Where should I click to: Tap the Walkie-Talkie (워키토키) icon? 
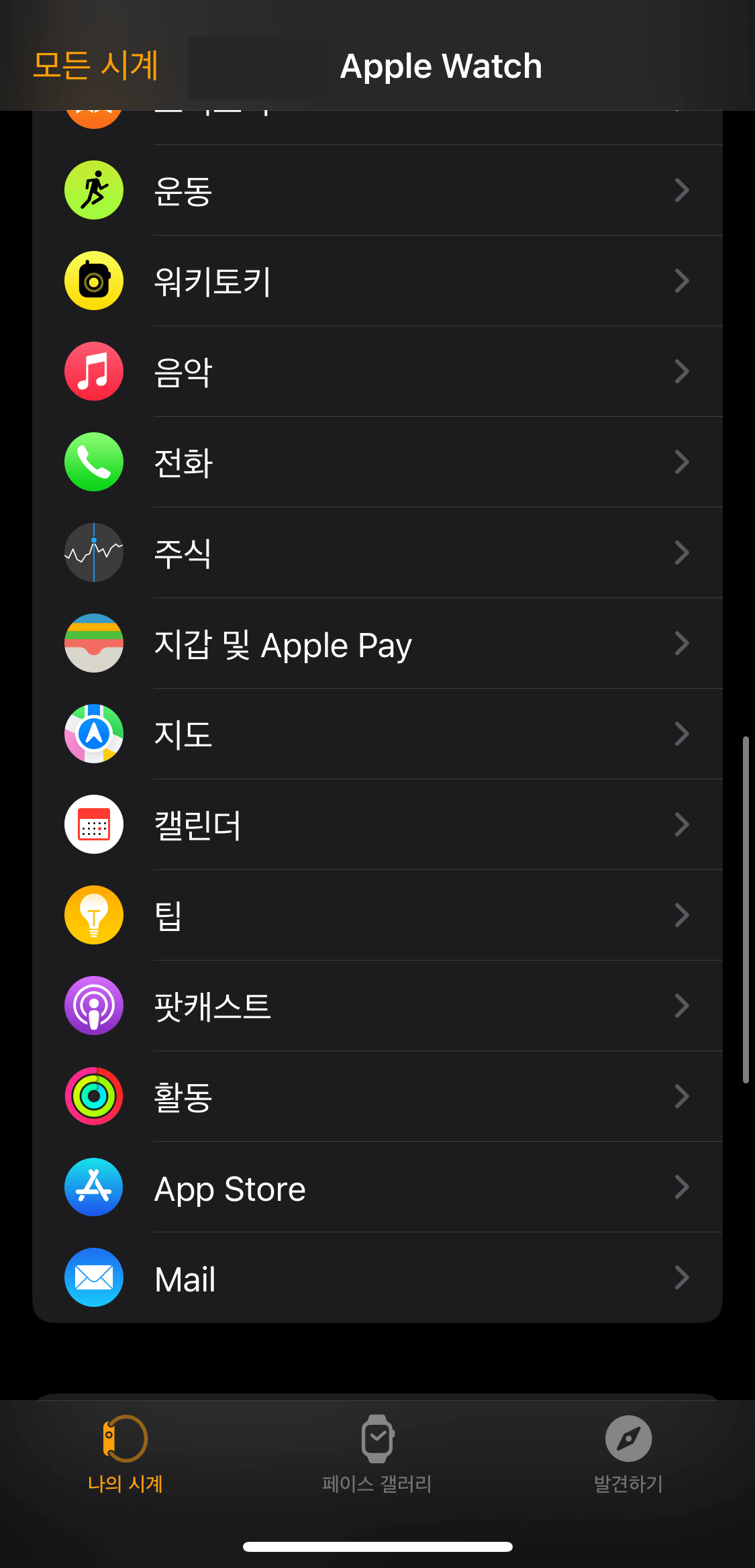[94, 281]
